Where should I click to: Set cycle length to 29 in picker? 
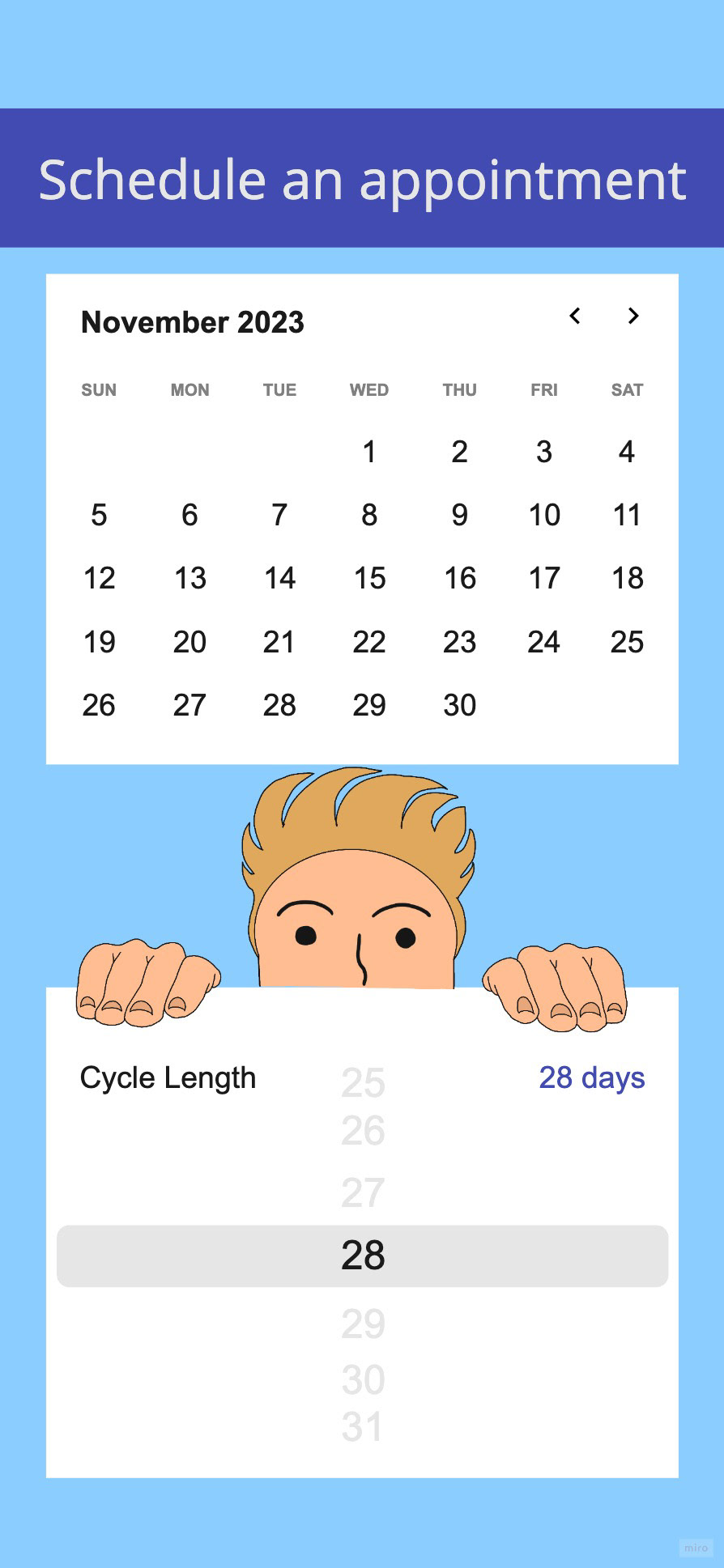[362, 1324]
